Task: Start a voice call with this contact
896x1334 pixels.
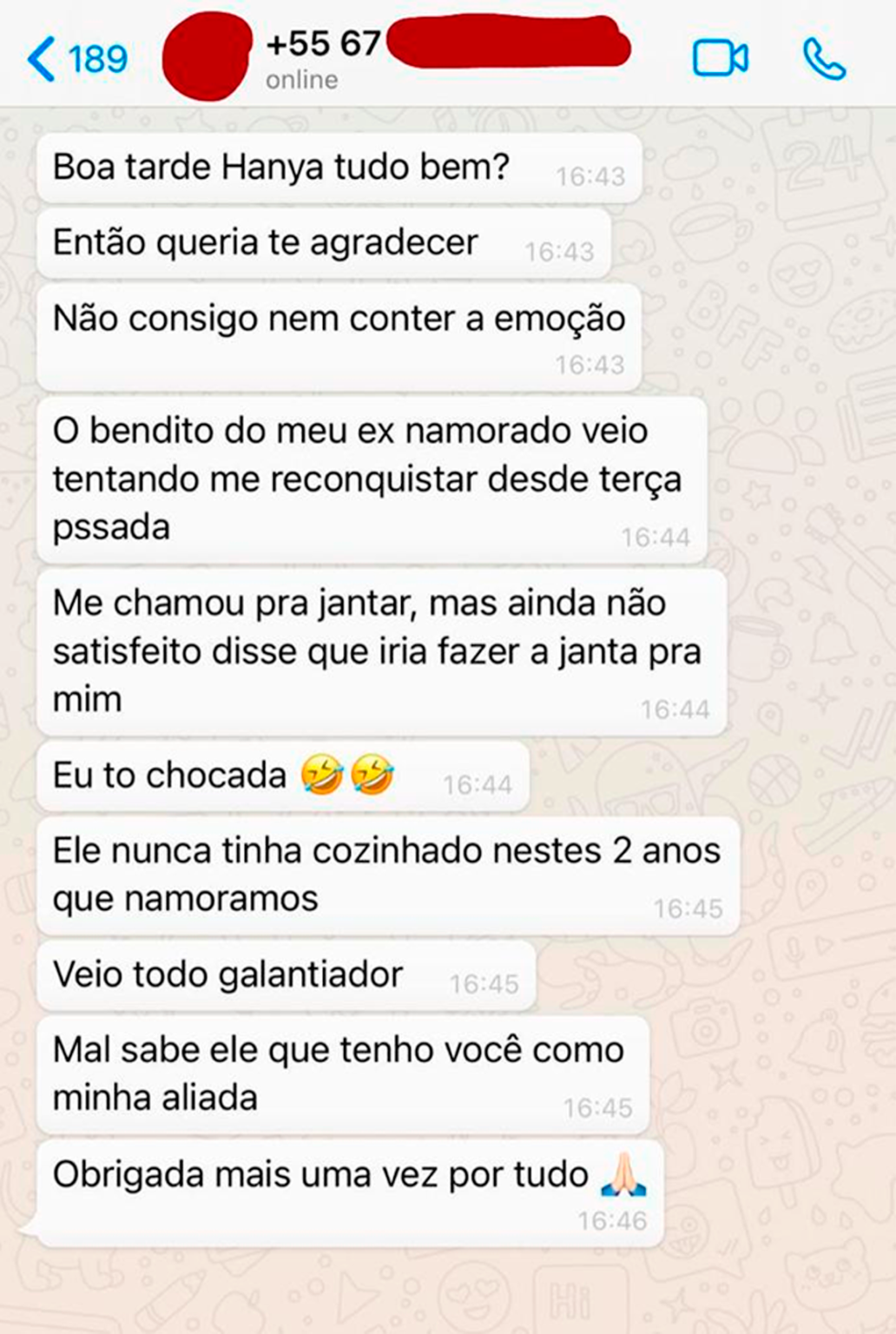Action: click(x=823, y=59)
